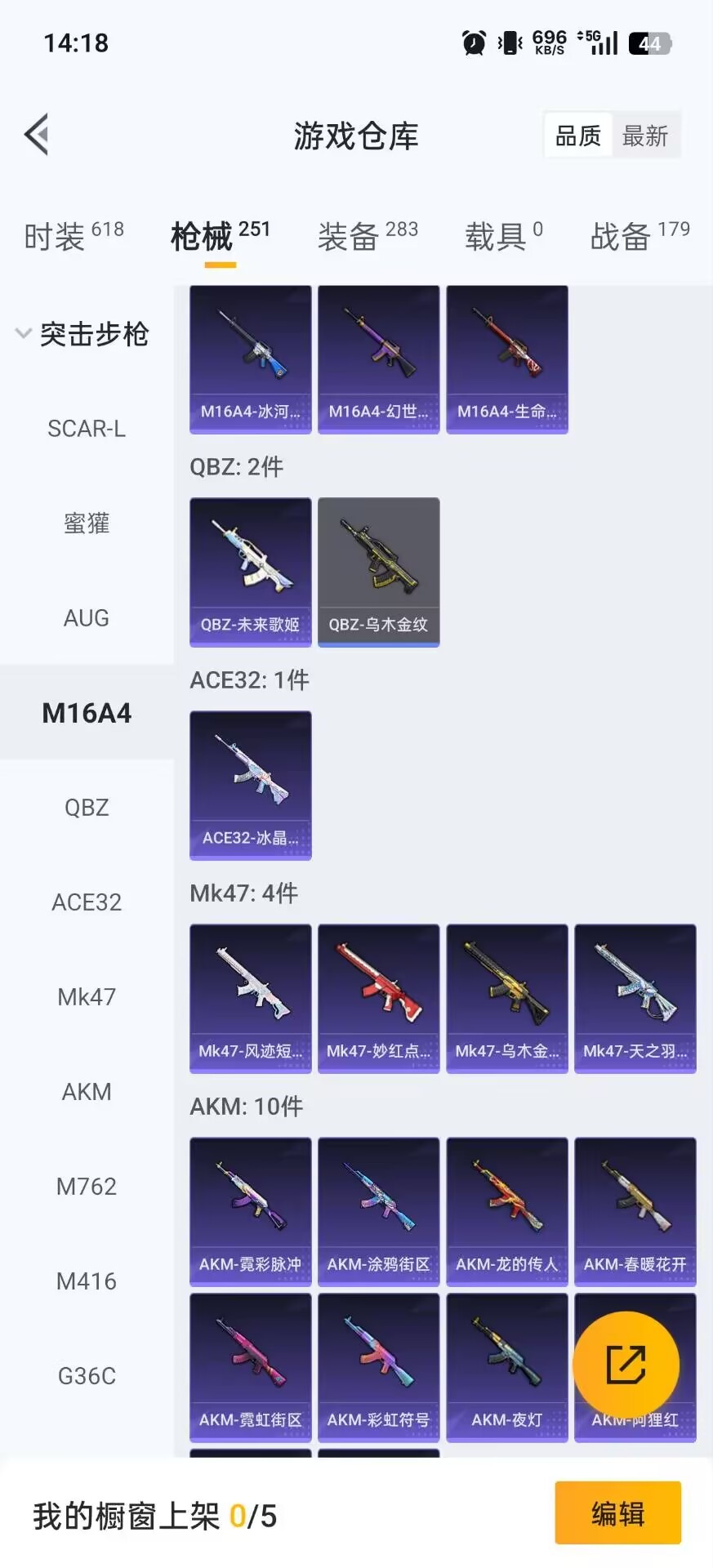Select 蜜獾 in the weapon list
Screen dimensions: 713x1568
tap(87, 523)
